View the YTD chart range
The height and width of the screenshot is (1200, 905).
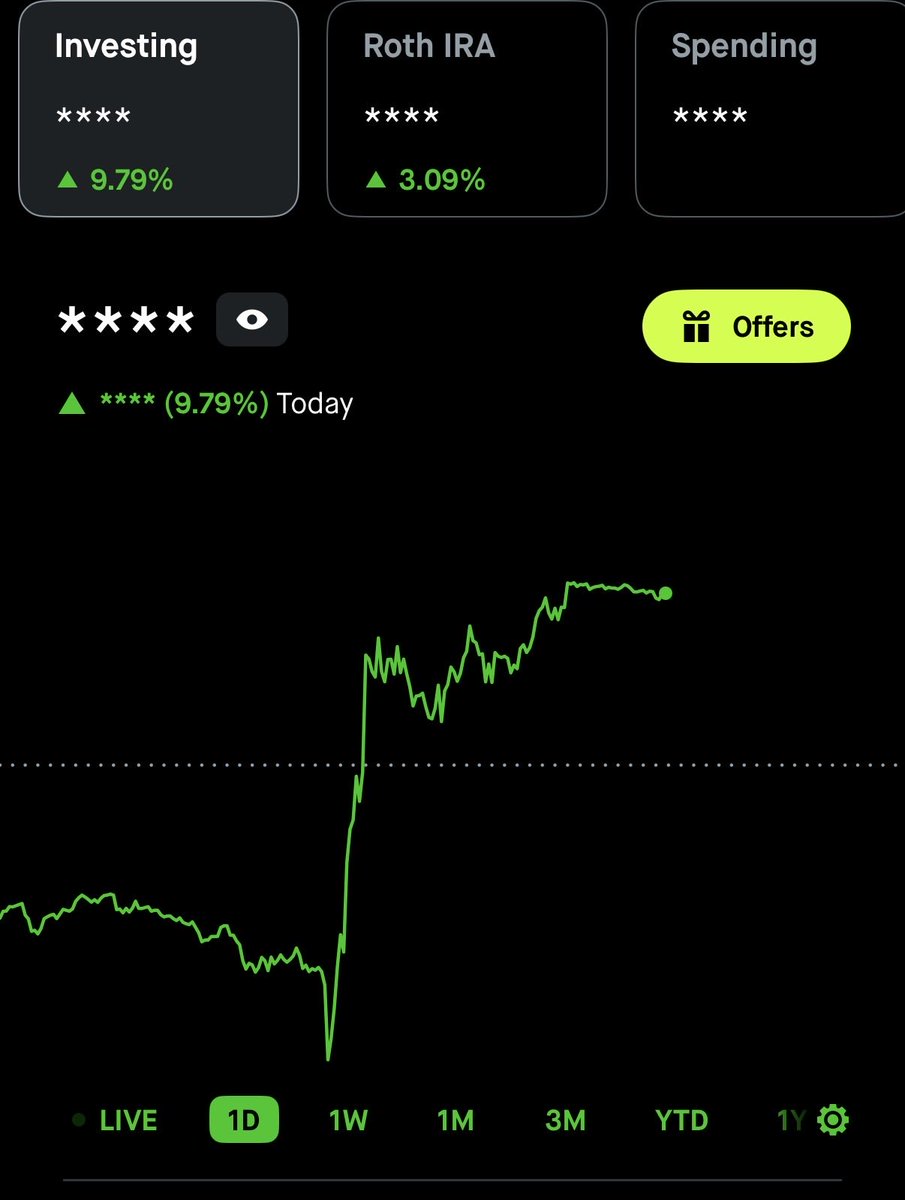coord(681,1120)
